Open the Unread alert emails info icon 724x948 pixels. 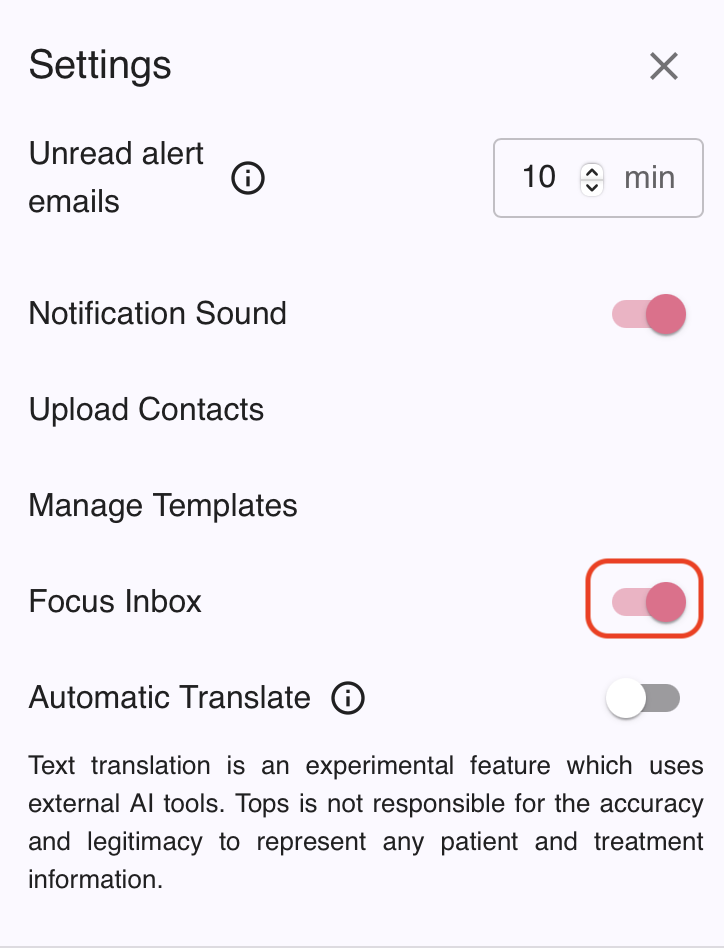248,179
